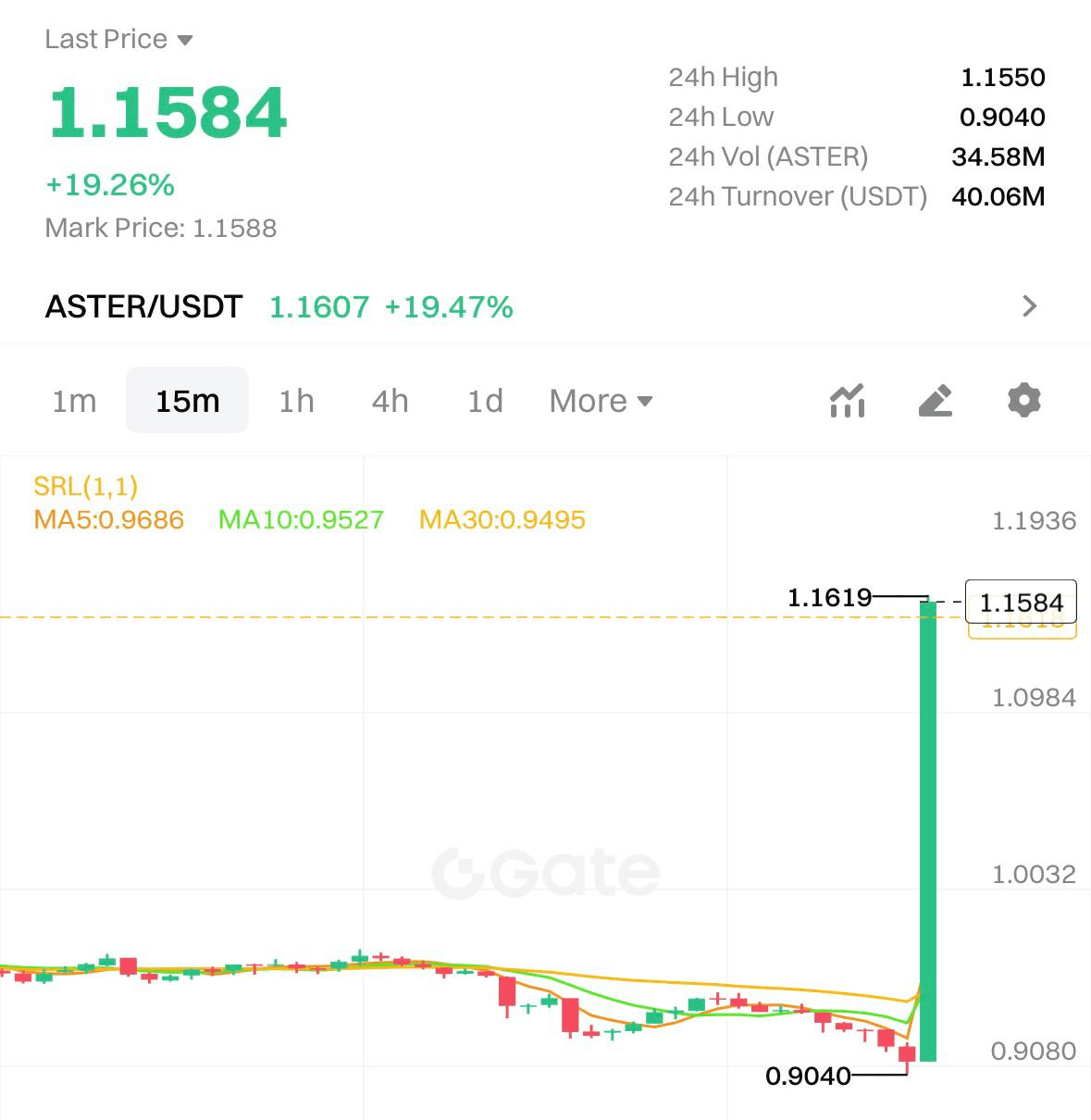Switch to the 1m chart interval

click(x=74, y=401)
